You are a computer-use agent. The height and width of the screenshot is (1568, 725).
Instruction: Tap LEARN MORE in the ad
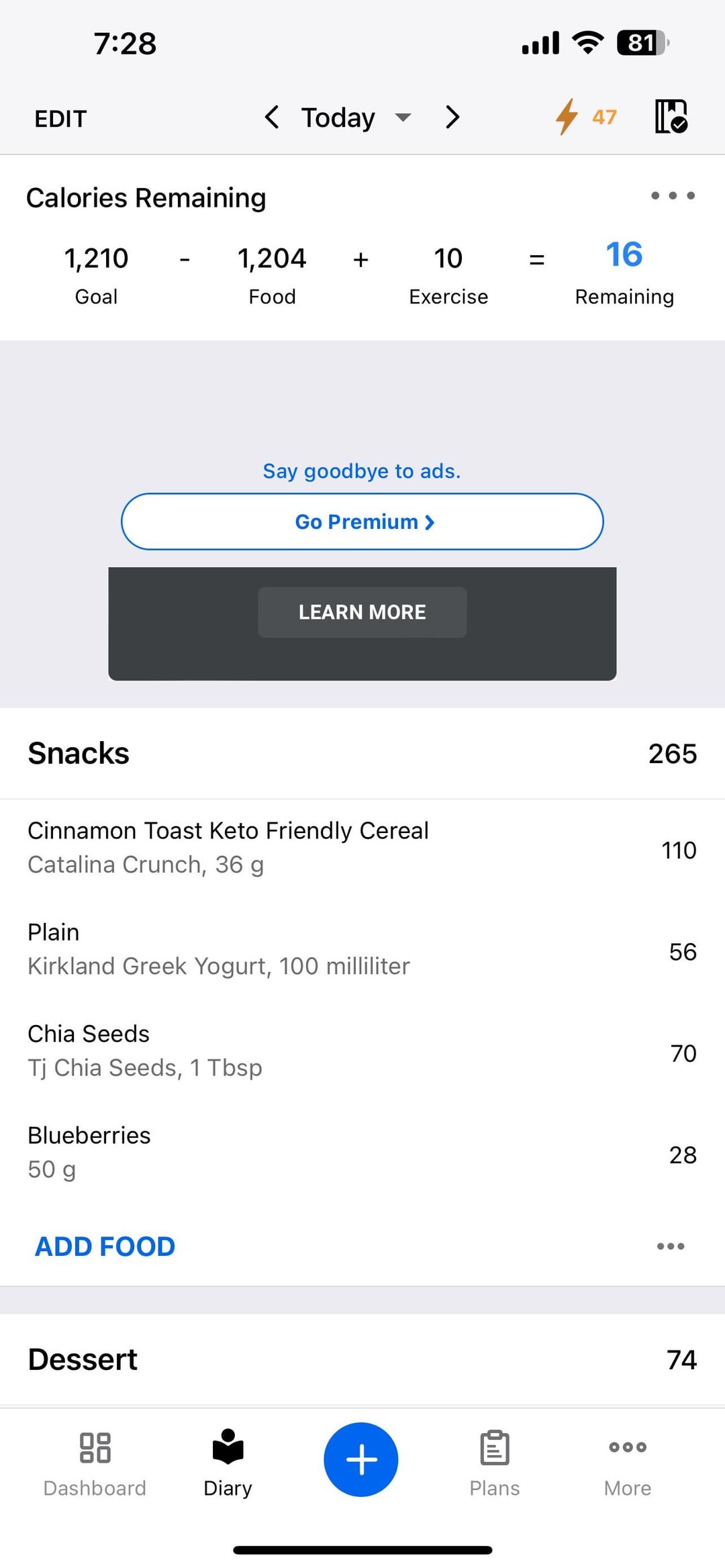(x=362, y=612)
